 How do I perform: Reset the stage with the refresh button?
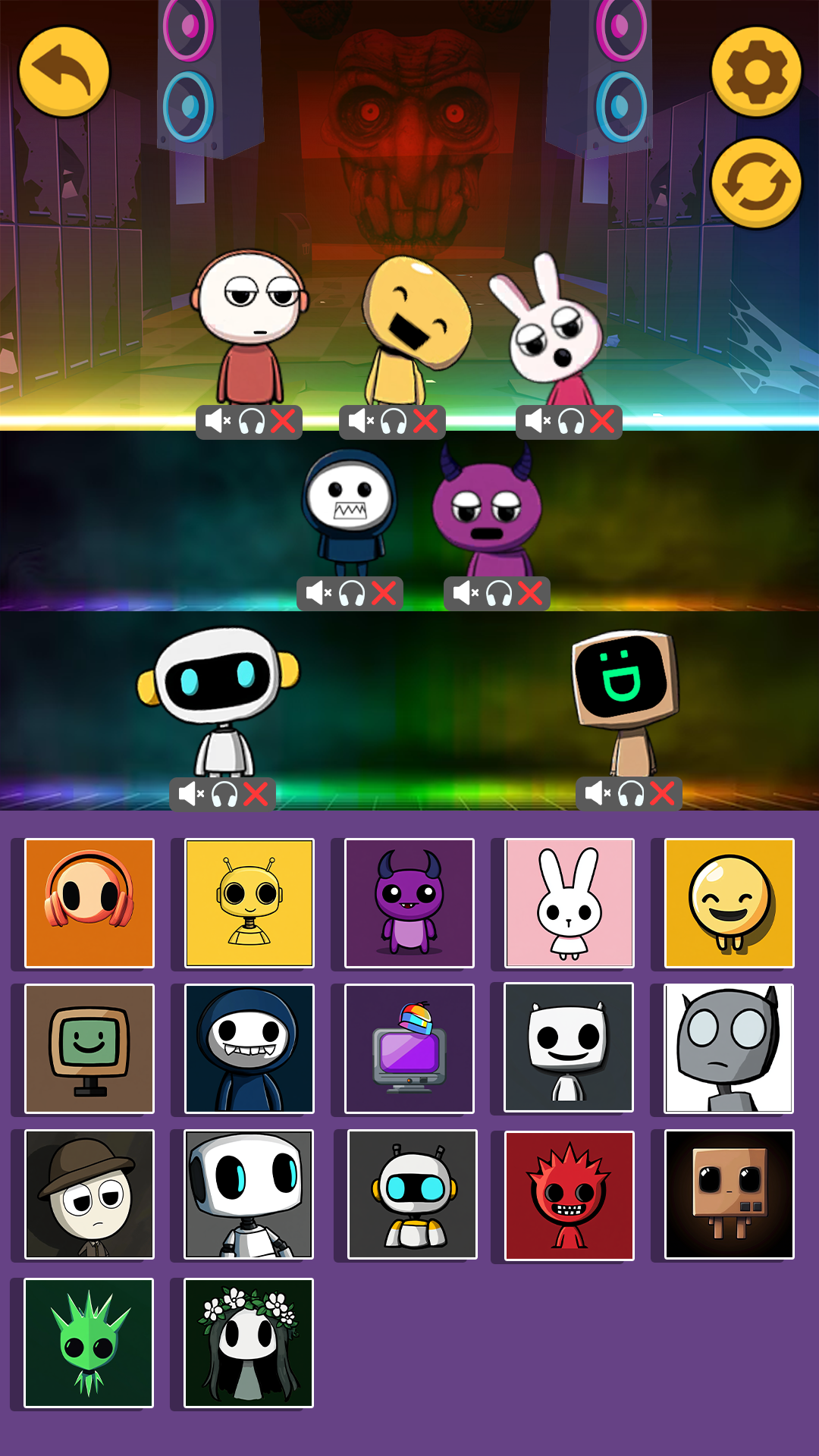pyautogui.click(x=756, y=183)
